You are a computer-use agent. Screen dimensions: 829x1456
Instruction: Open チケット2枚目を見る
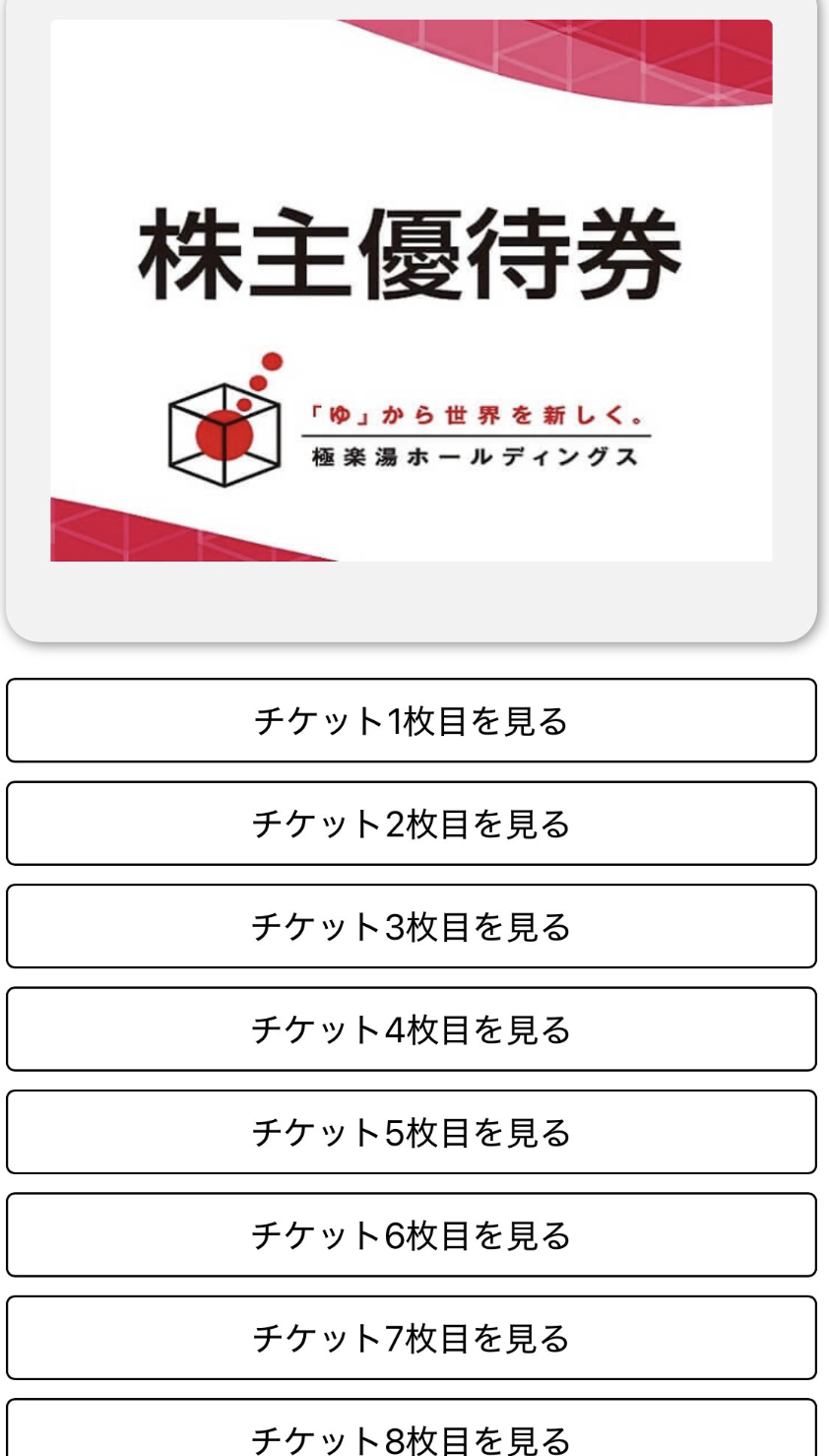(x=412, y=824)
